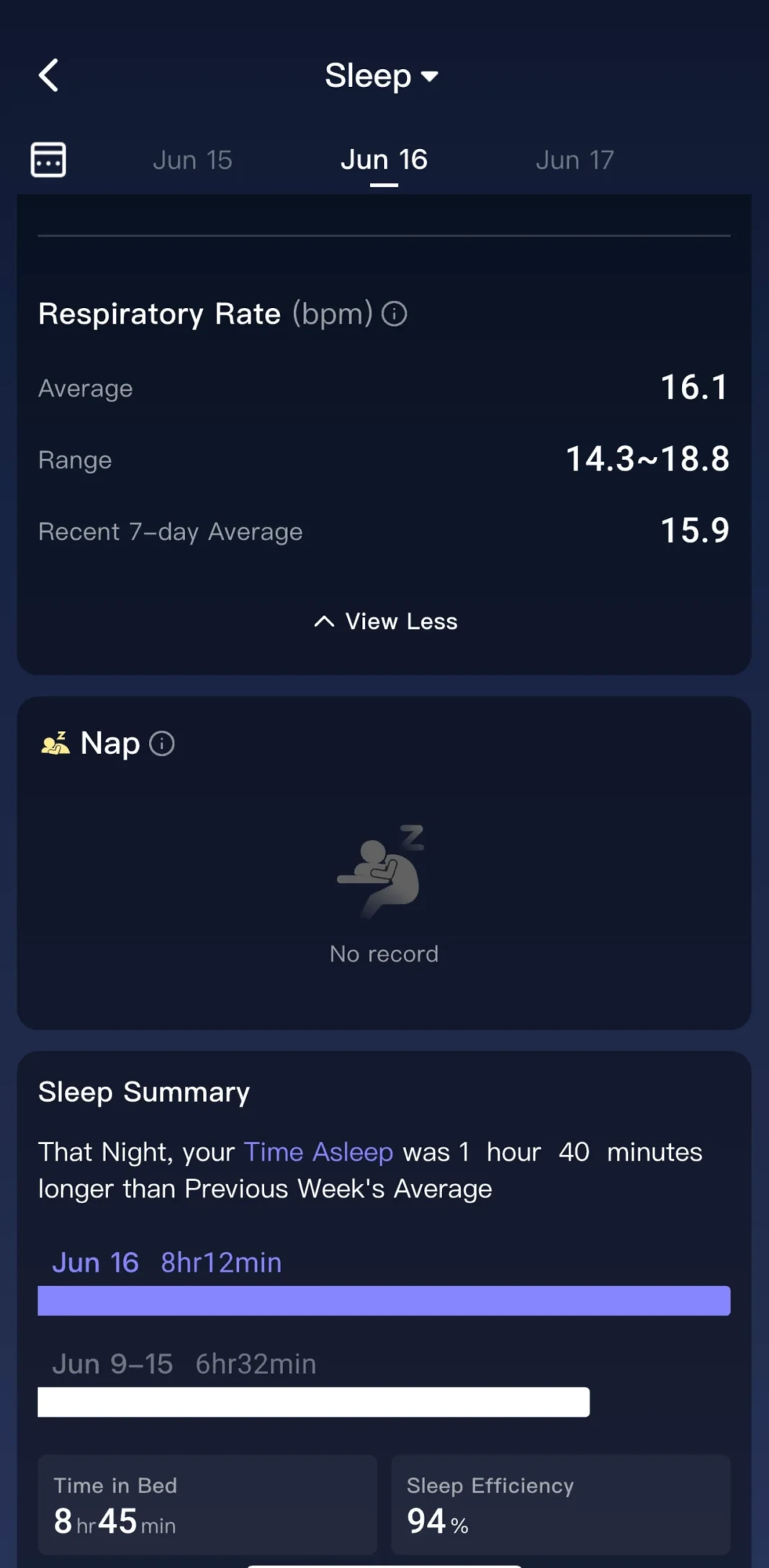Screen dimensions: 769x1568
Task: Open Respiratory Rate info icon
Action: click(x=394, y=314)
